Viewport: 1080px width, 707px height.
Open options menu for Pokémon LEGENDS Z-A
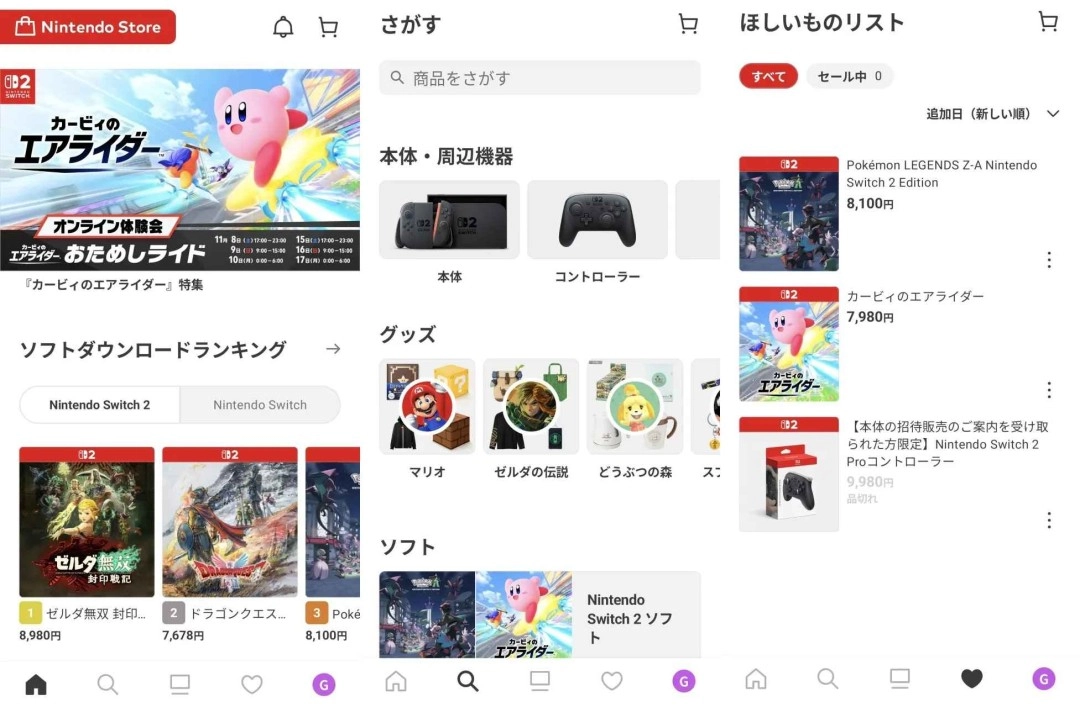(x=1048, y=260)
